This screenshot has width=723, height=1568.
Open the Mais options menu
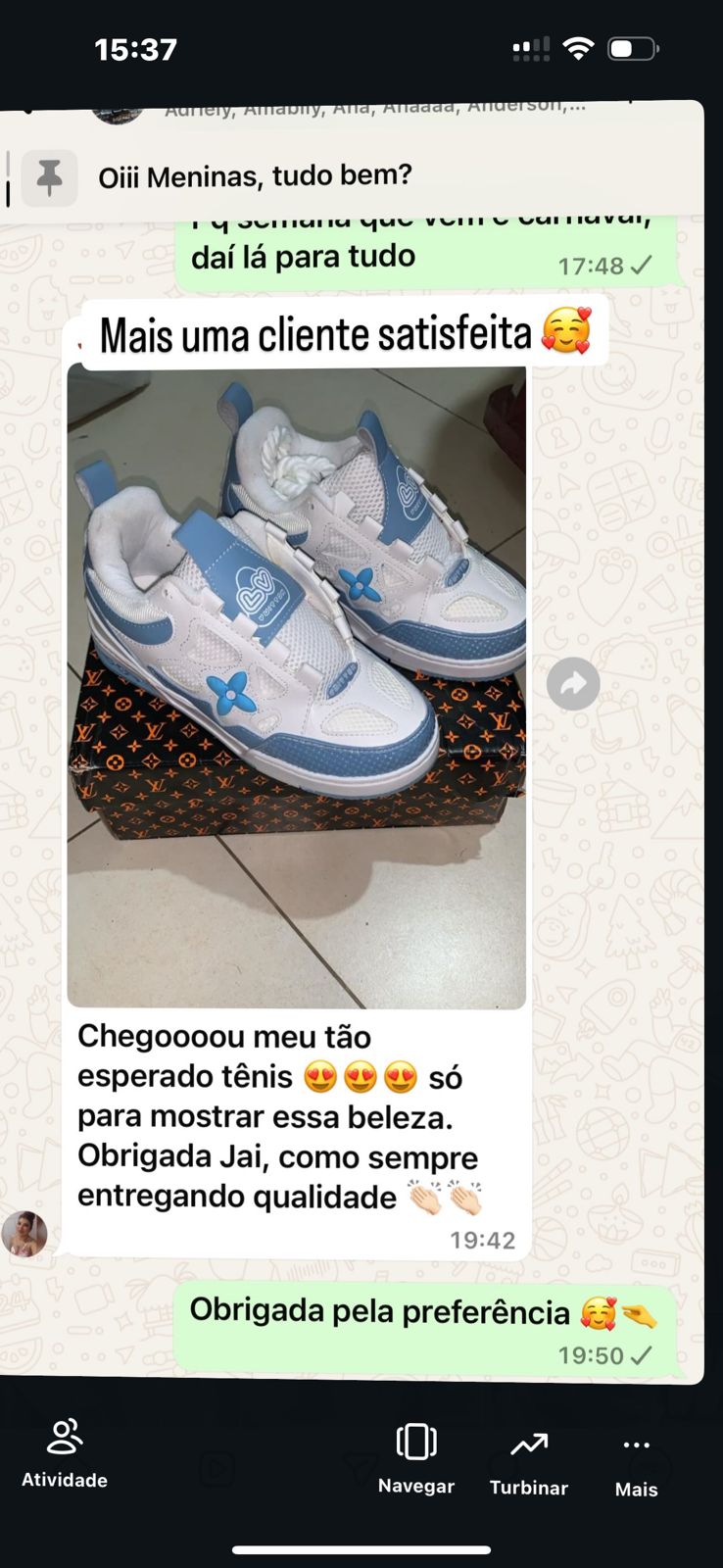point(636,1466)
